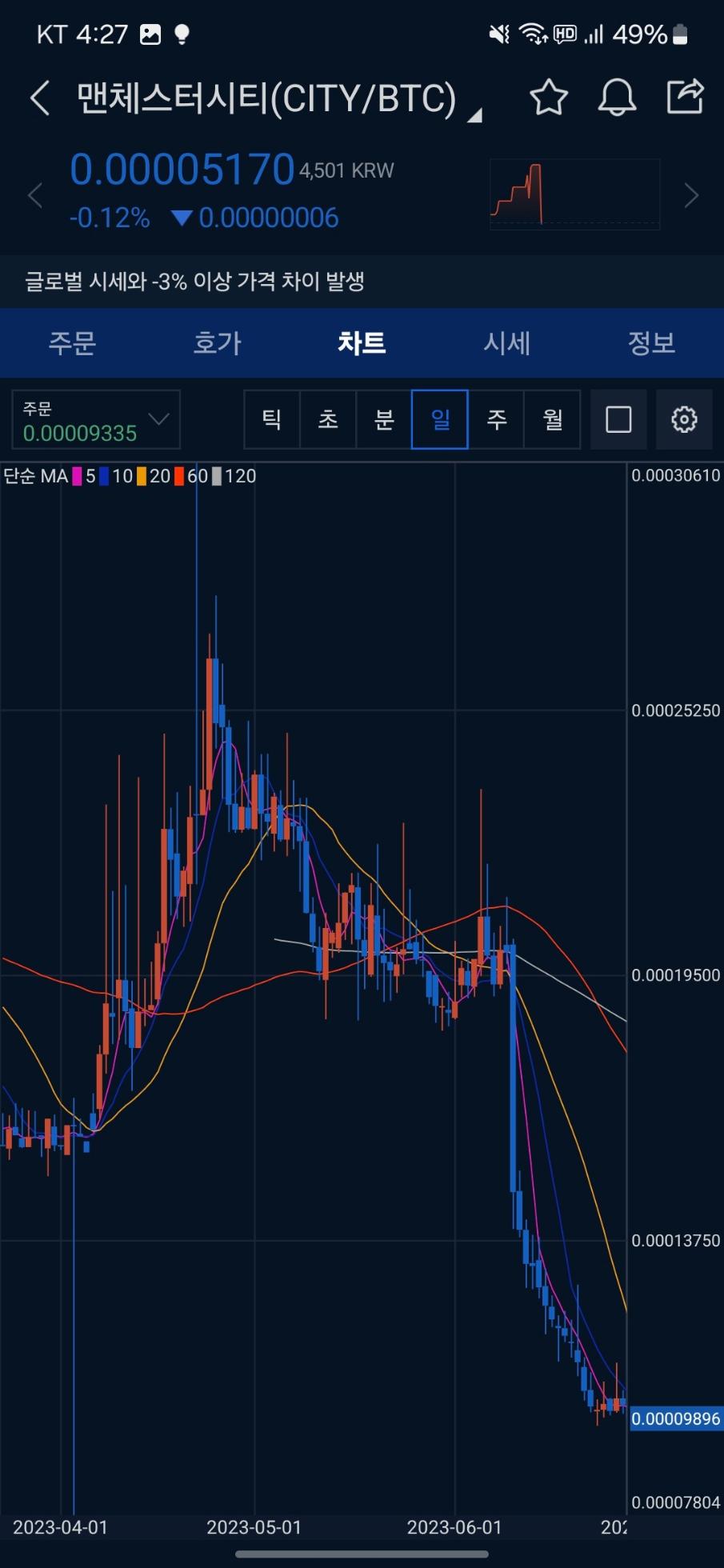Switch to the 호가 tab
The image size is (724, 1568).
click(217, 343)
